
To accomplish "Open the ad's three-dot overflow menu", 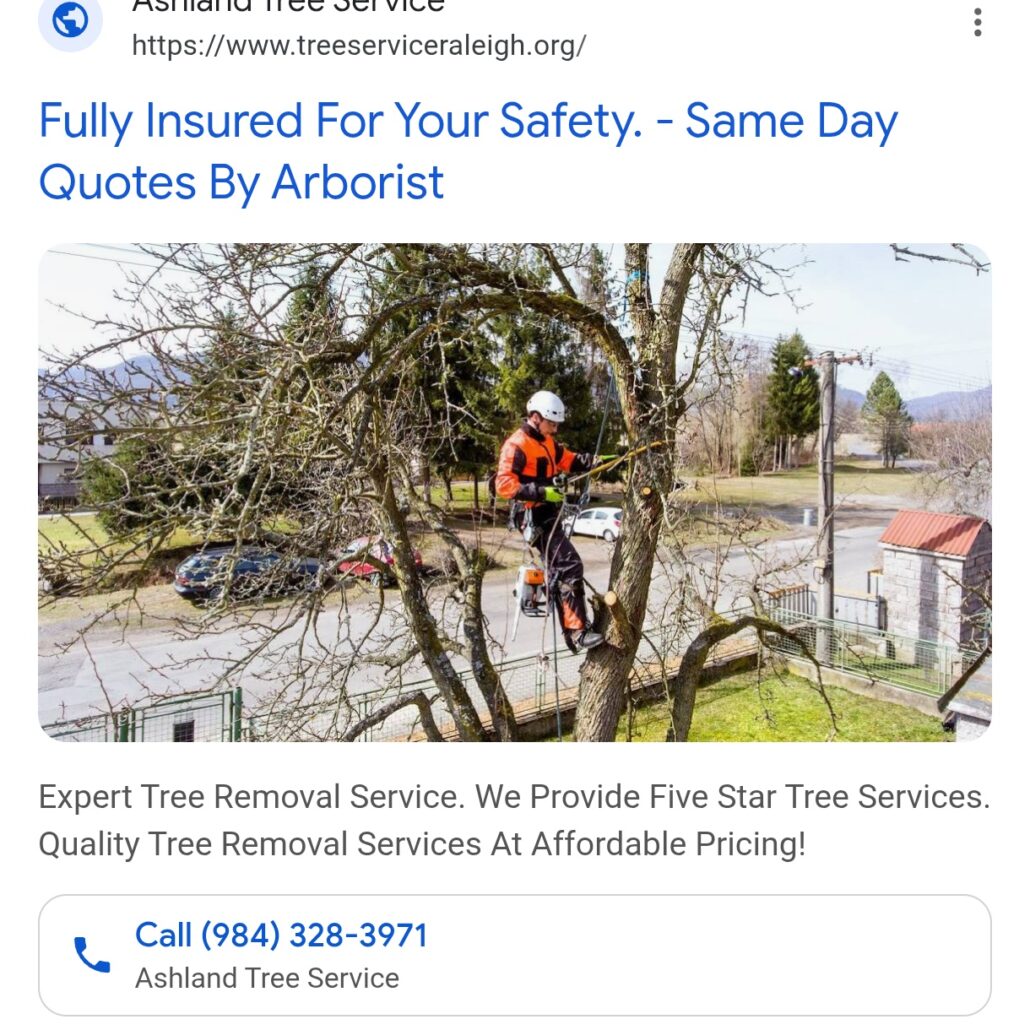I will click(x=977, y=22).
